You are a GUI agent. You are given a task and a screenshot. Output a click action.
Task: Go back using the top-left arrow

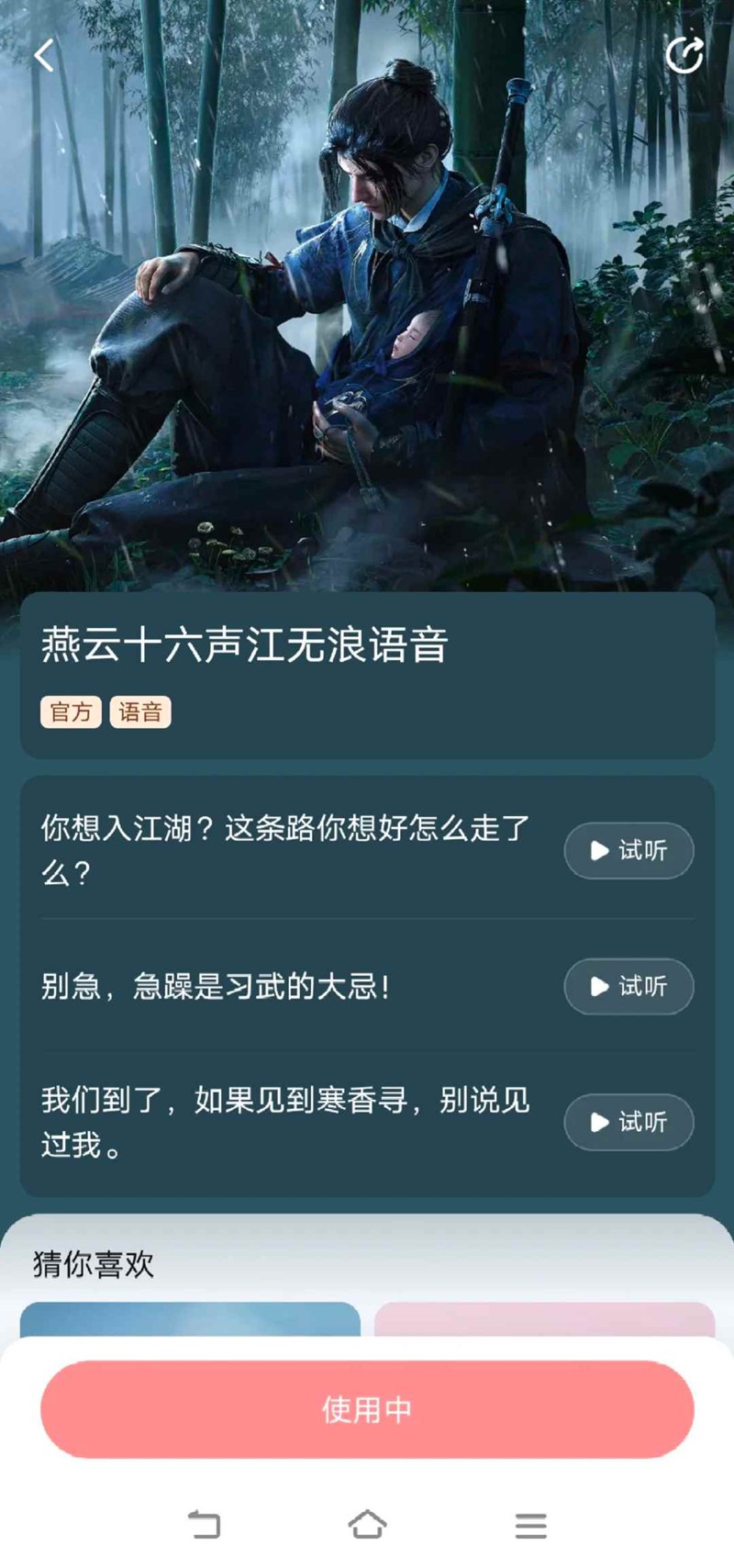click(x=44, y=56)
